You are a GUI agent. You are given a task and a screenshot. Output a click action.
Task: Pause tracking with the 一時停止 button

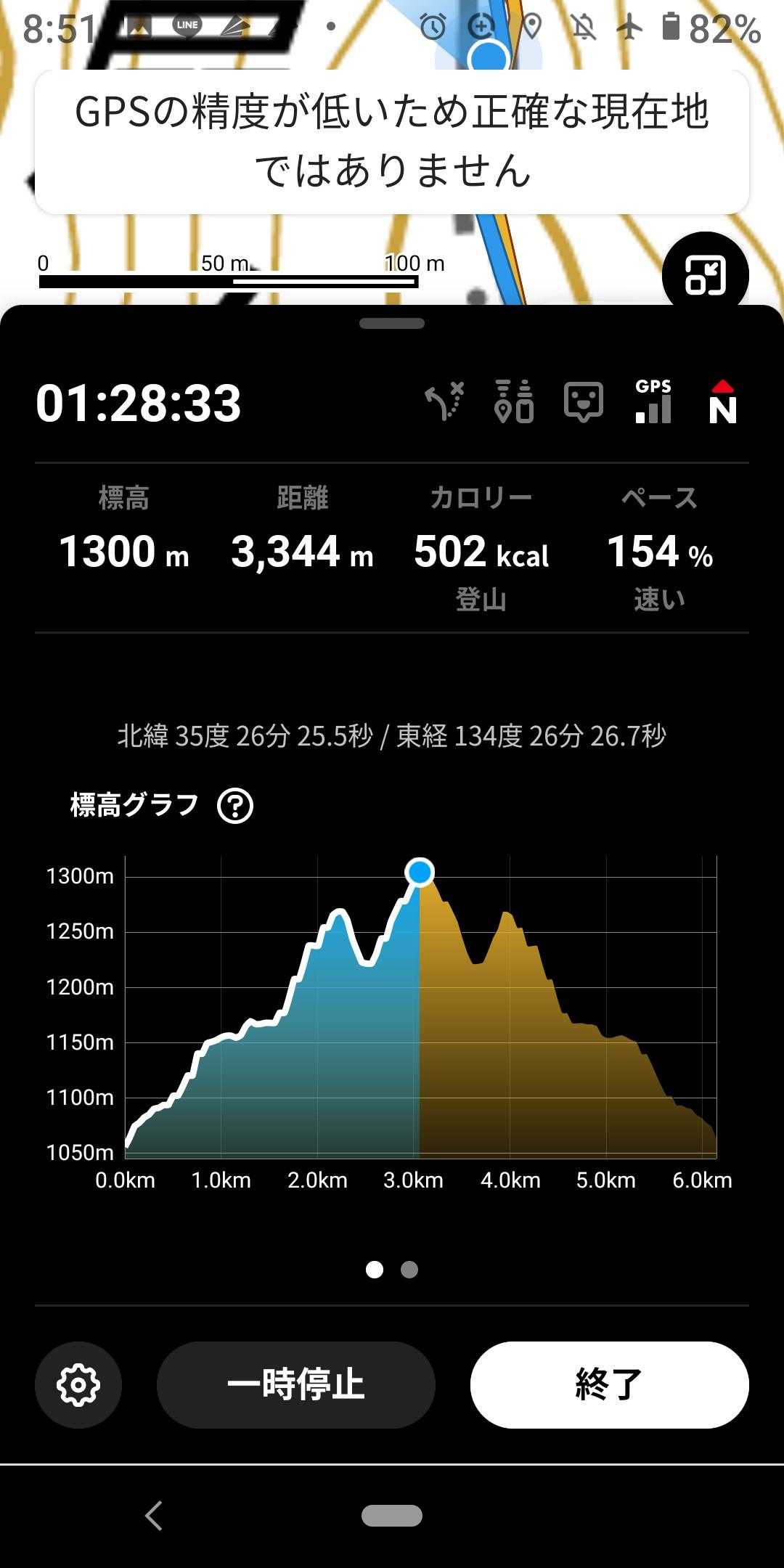295,1384
